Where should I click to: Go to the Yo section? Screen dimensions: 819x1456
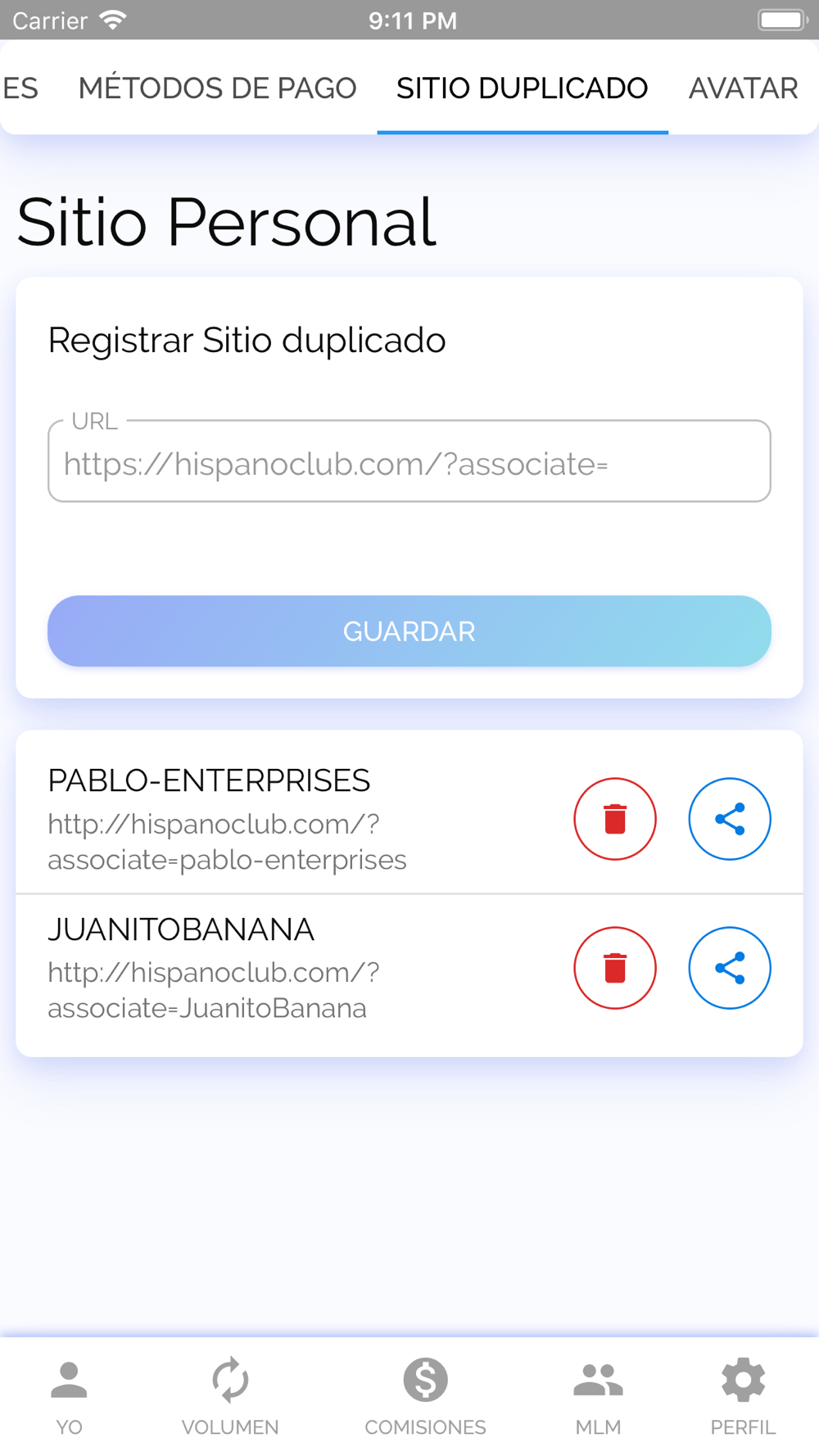[69, 1398]
